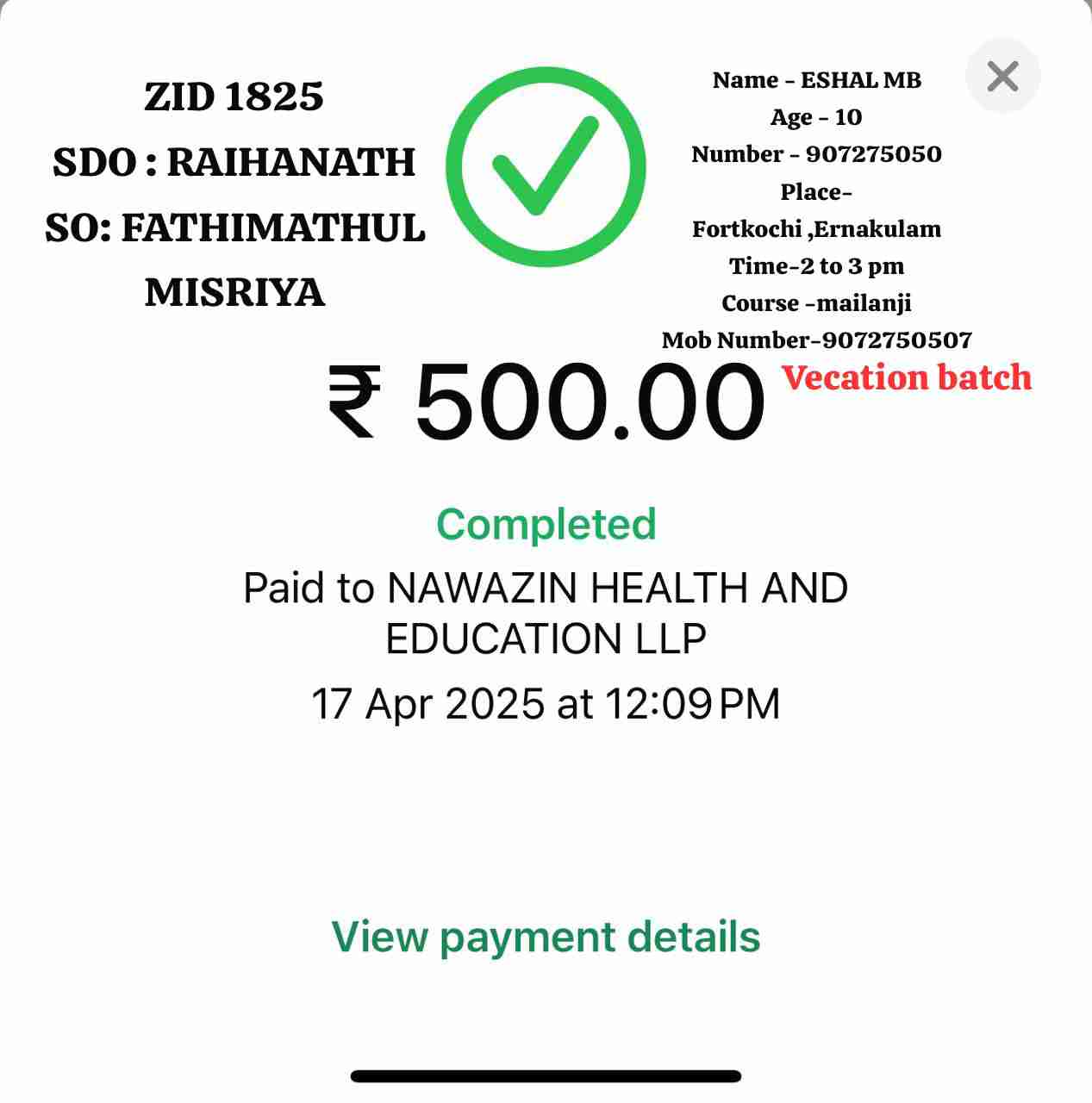Open View payment details
The image size is (1092, 1103).
(546, 937)
